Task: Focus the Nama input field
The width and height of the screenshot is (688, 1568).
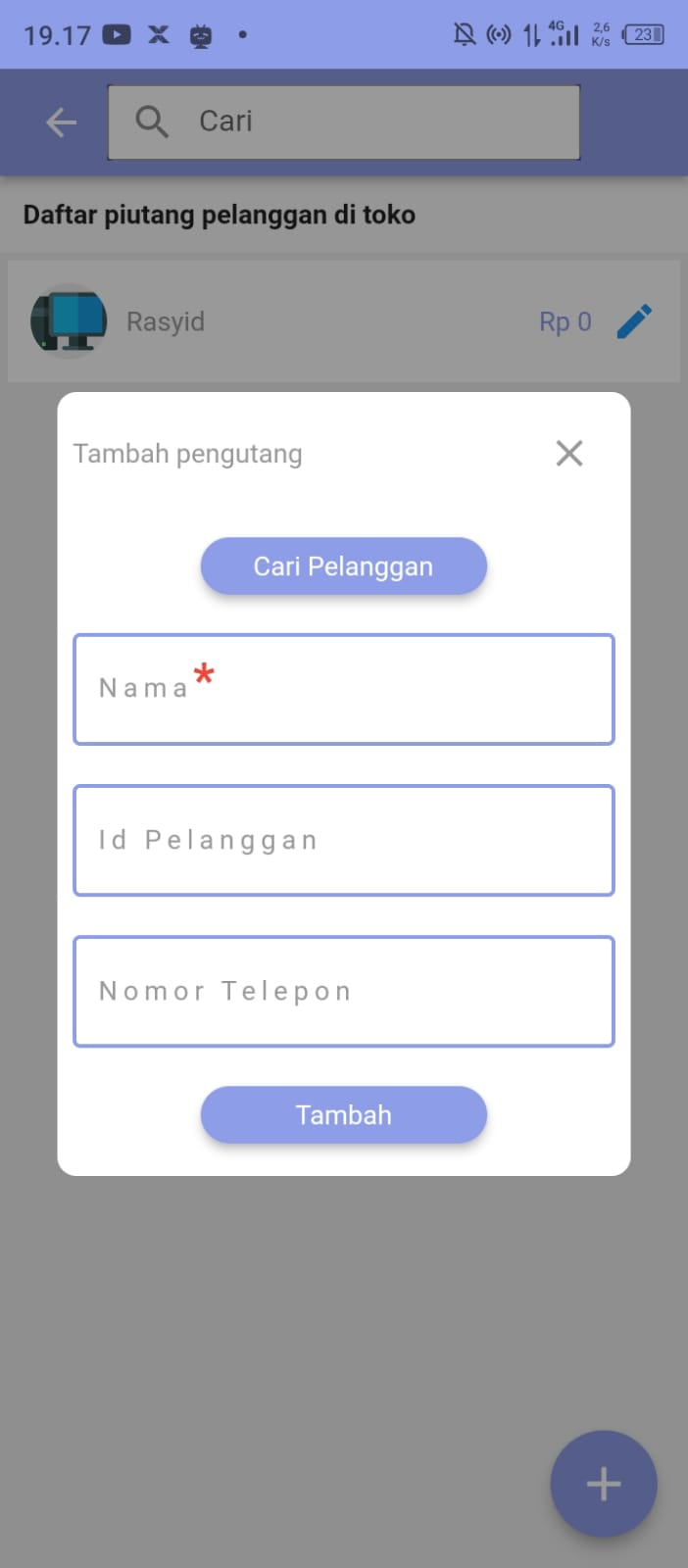Action: pos(343,689)
